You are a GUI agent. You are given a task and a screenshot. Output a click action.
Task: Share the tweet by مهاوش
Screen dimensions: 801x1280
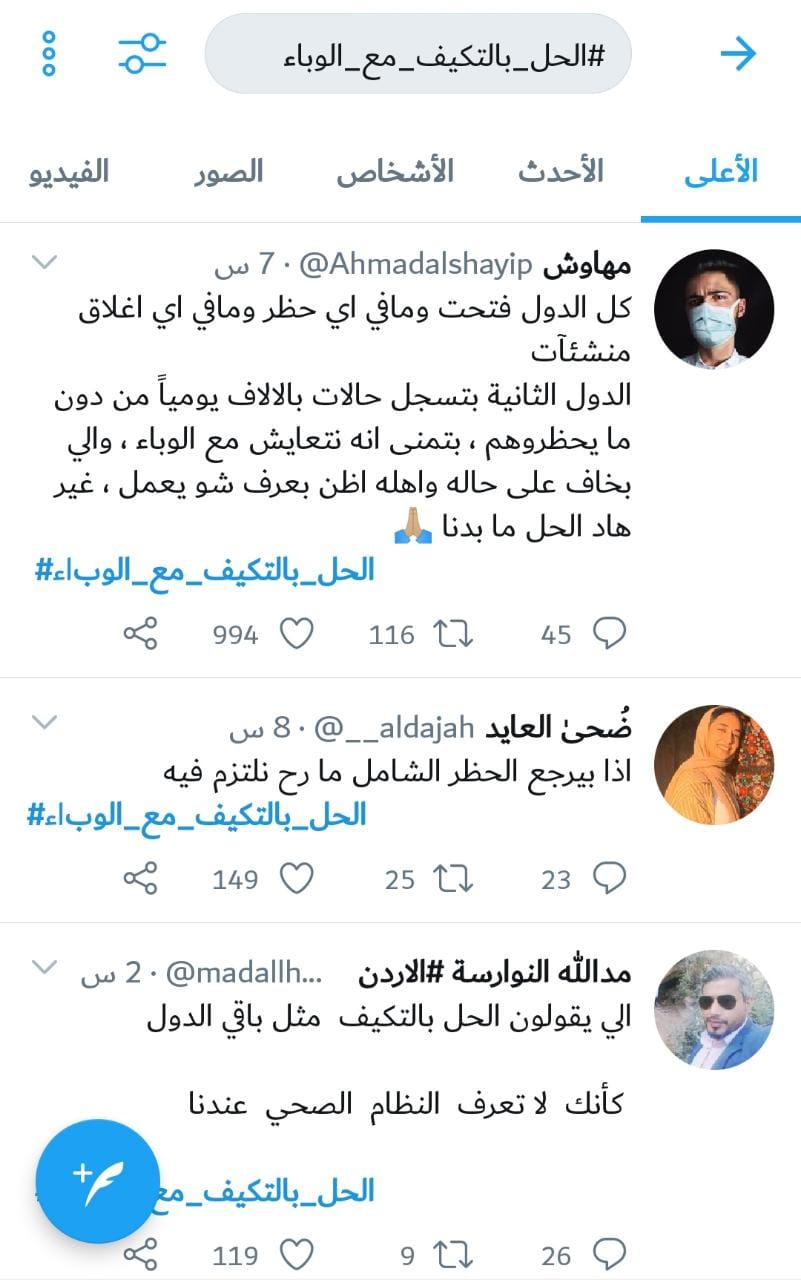point(141,634)
